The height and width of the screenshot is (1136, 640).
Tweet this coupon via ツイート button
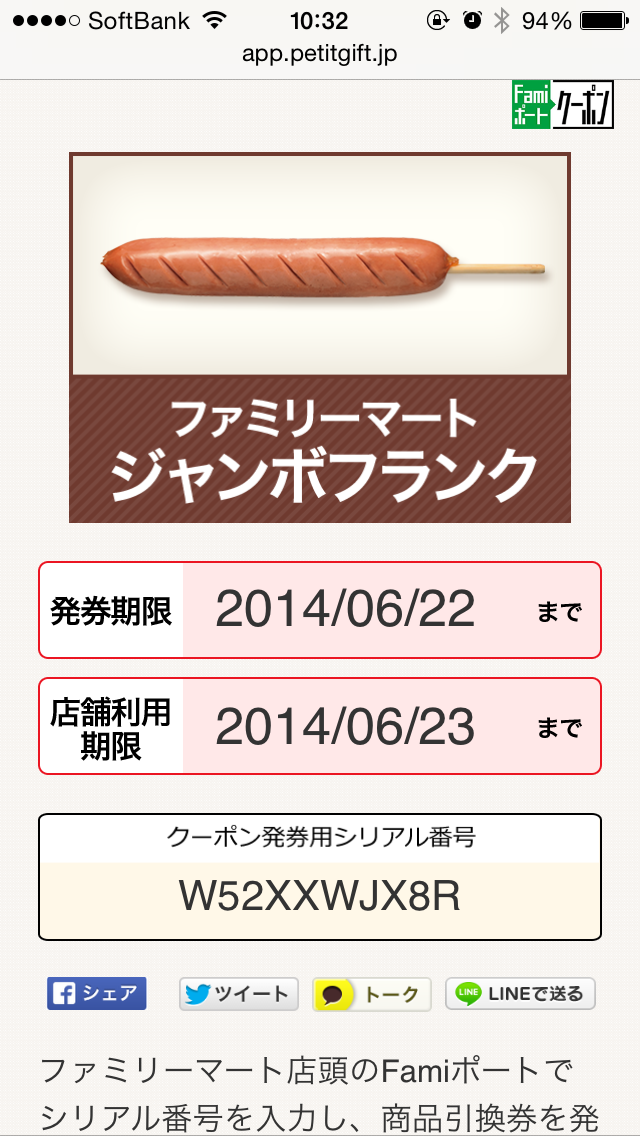(238, 994)
